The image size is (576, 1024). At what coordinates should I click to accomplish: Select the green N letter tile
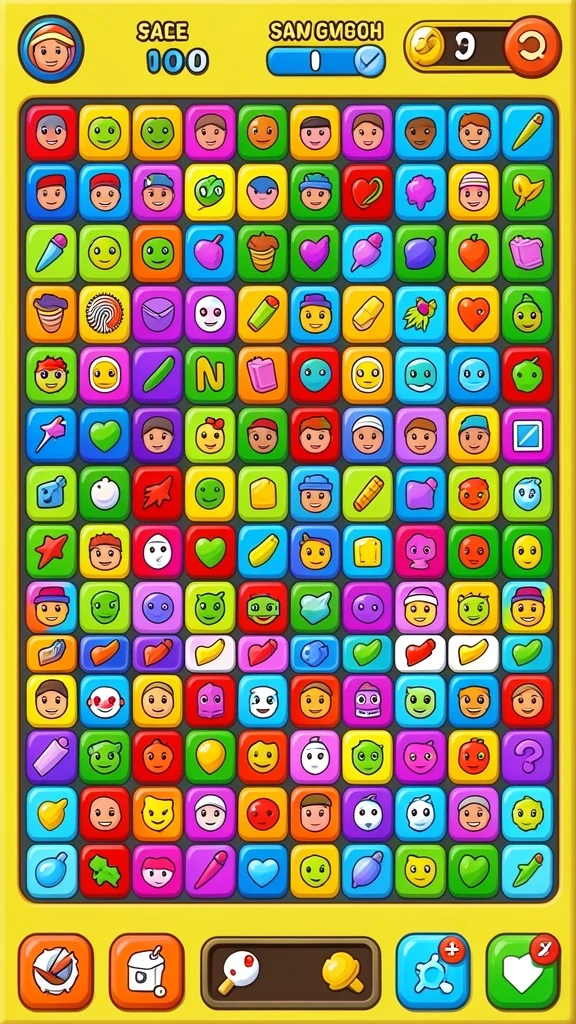(210, 375)
